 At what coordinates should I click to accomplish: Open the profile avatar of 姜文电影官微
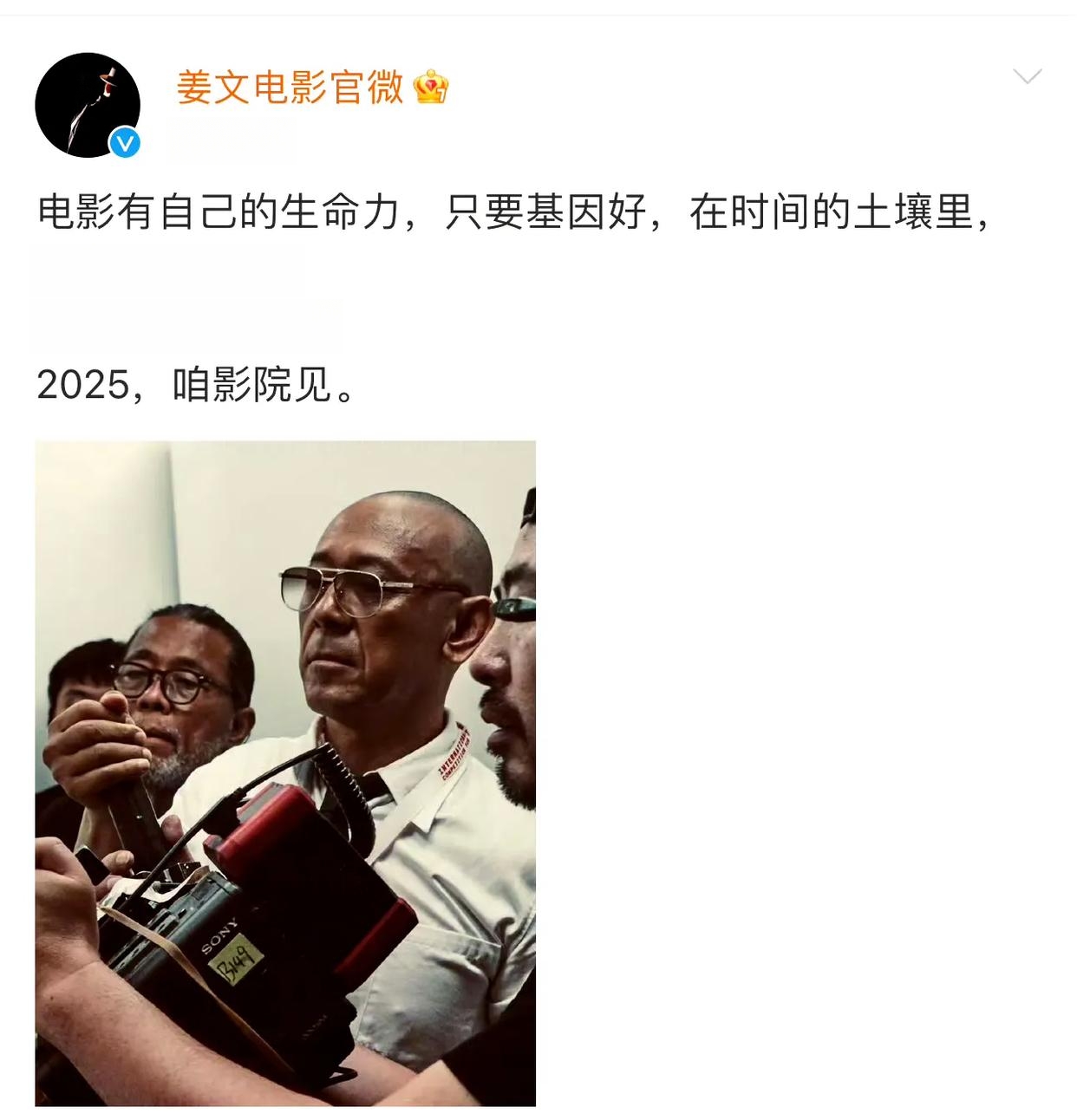(87, 105)
